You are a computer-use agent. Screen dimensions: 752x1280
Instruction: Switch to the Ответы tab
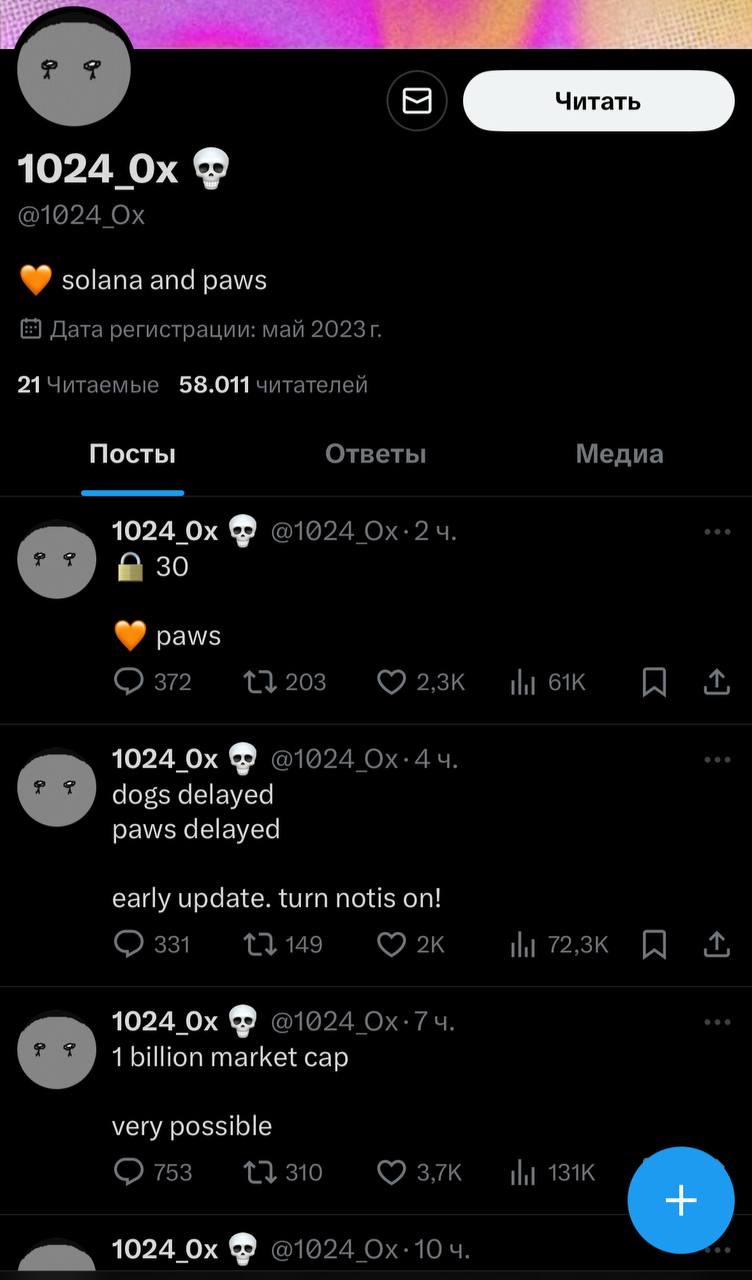(x=375, y=454)
